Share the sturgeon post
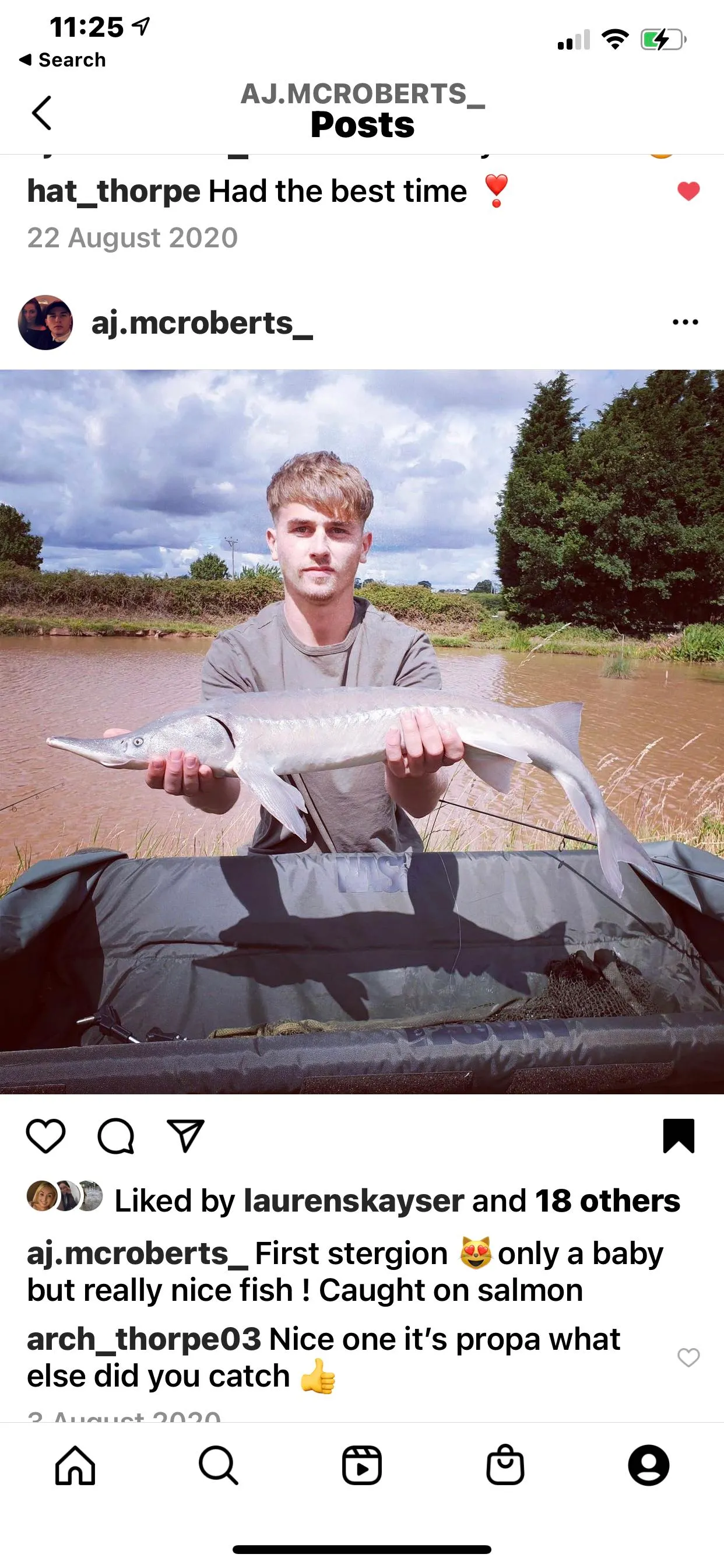The width and height of the screenshot is (724, 1568). [x=185, y=1136]
